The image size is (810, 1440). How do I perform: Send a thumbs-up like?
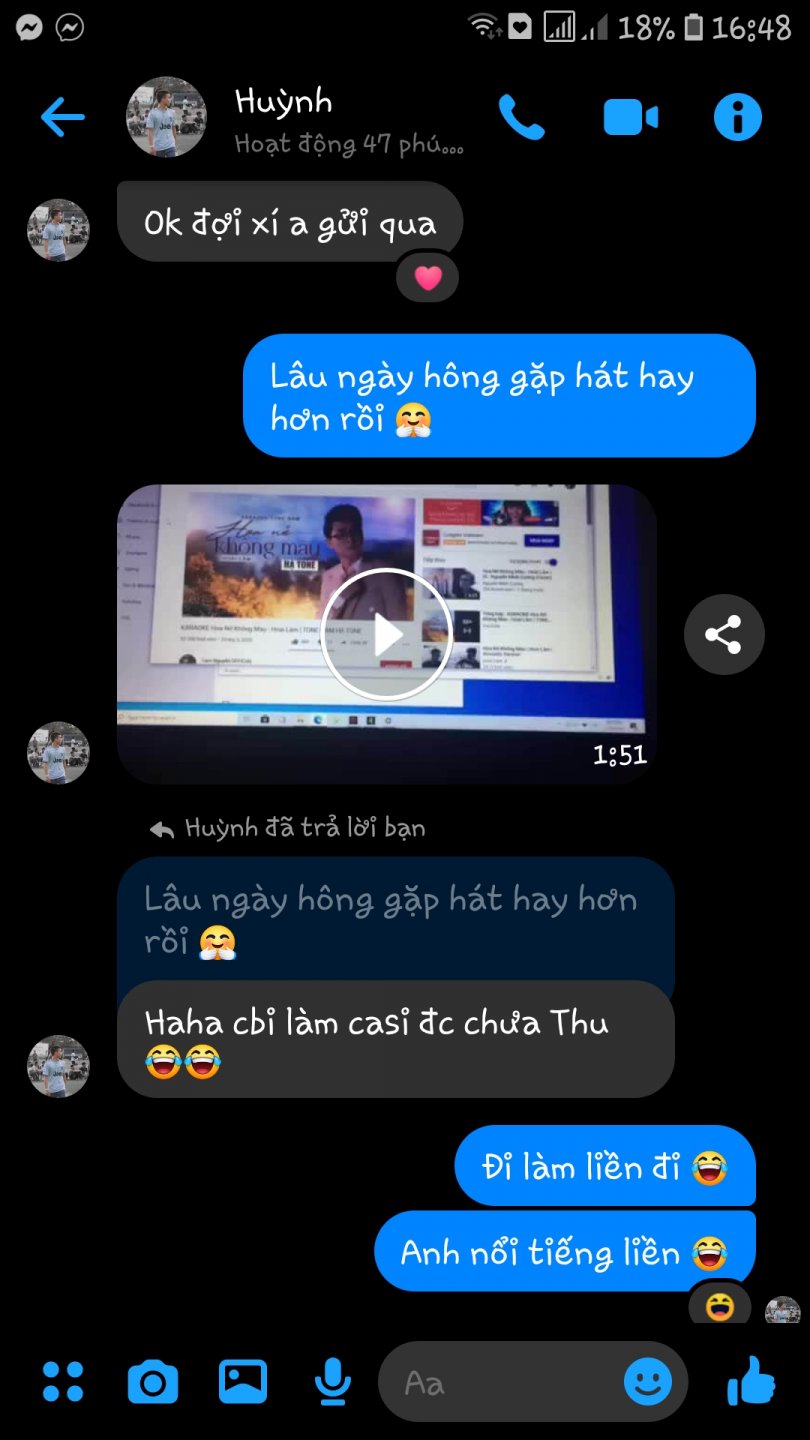(751, 1382)
